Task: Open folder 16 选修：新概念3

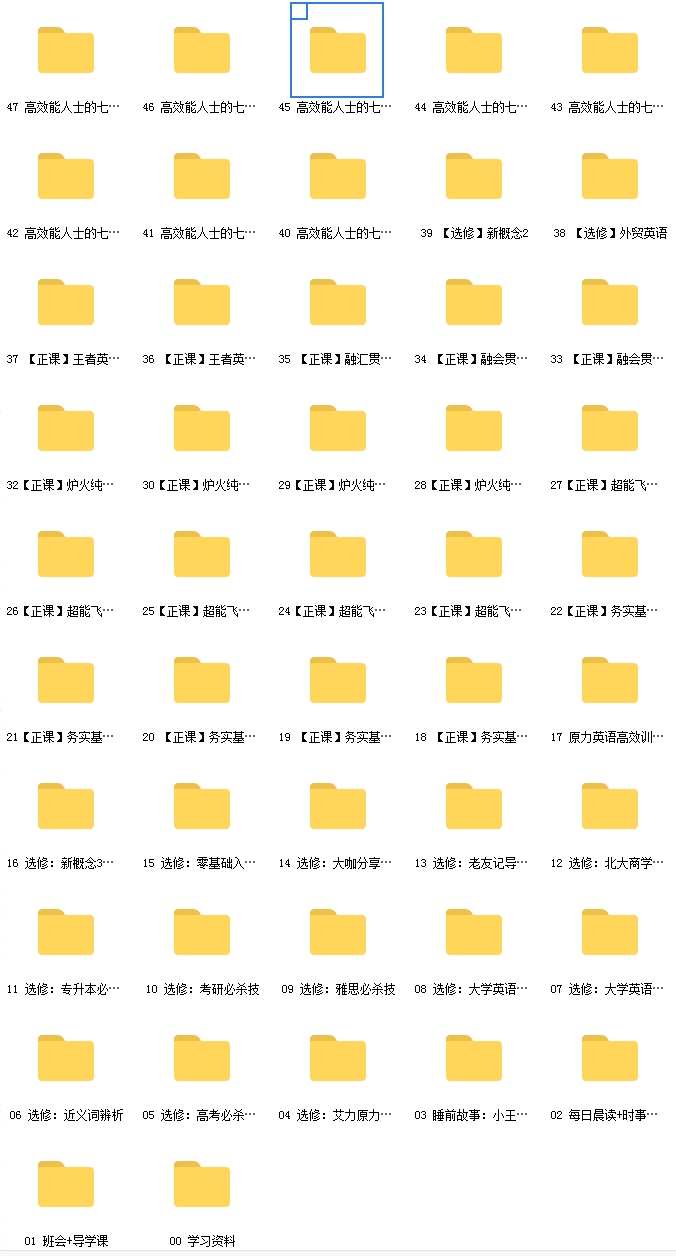Action: click(x=66, y=807)
